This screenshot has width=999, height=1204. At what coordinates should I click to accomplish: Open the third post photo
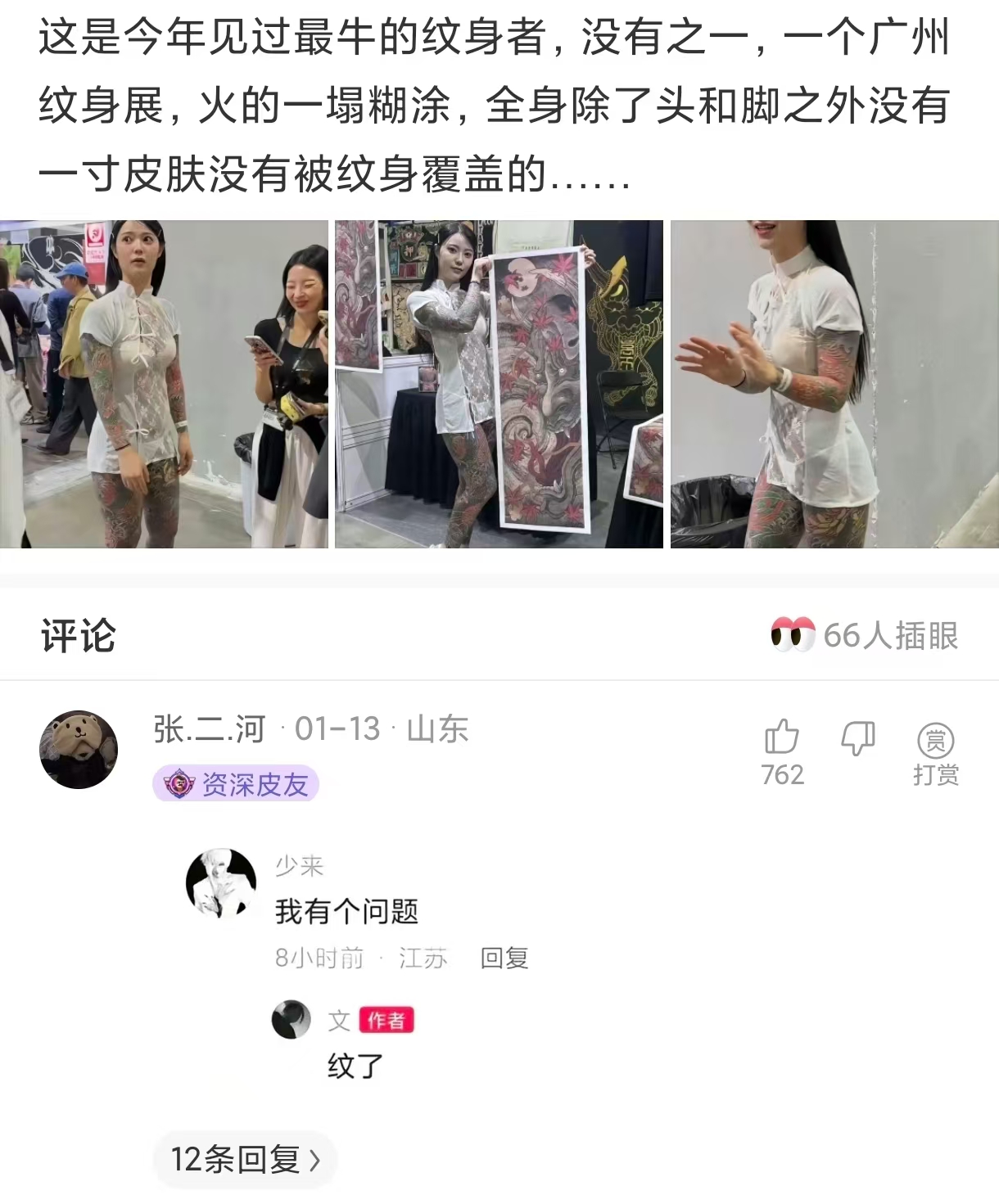click(834, 384)
